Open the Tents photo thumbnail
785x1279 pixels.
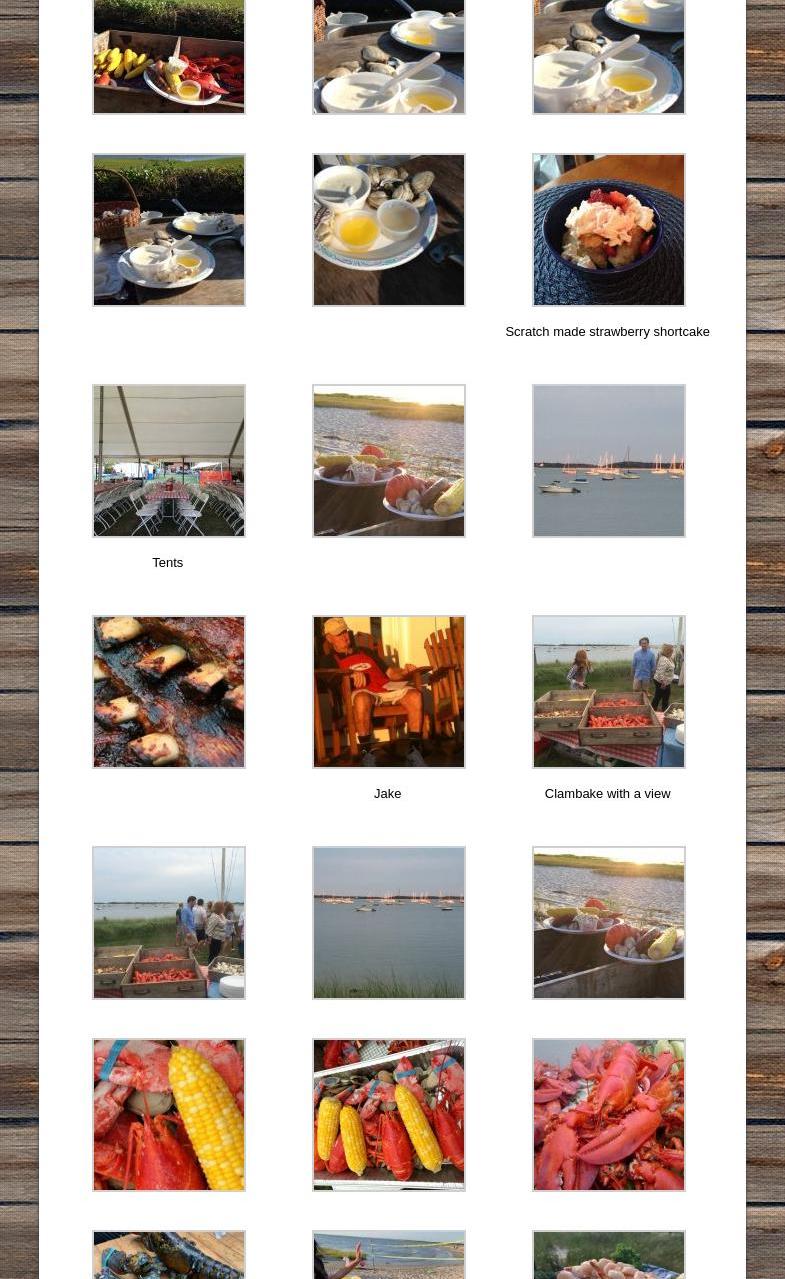coord(169,461)
